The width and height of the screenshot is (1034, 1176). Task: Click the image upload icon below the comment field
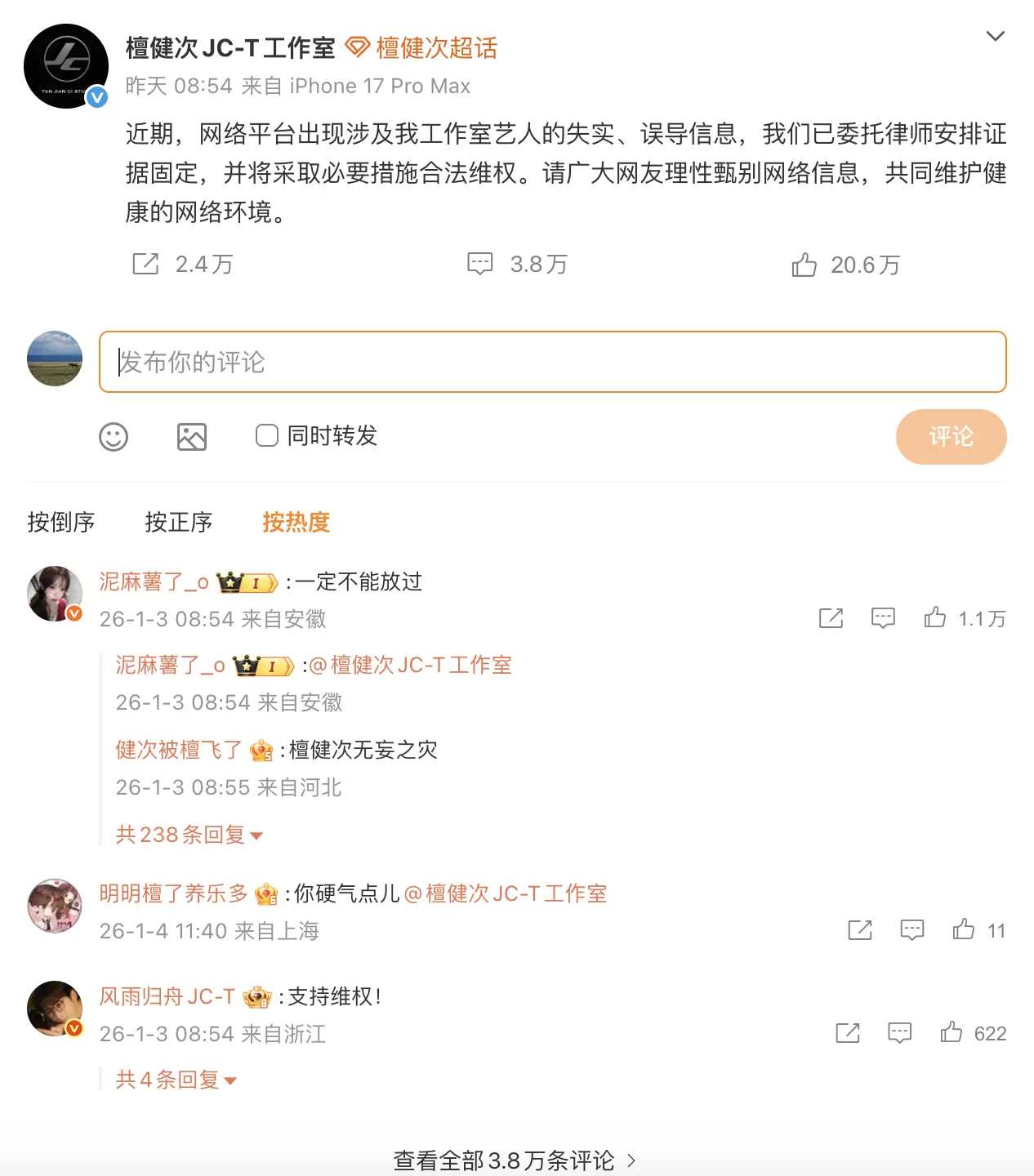click(190, 437)
